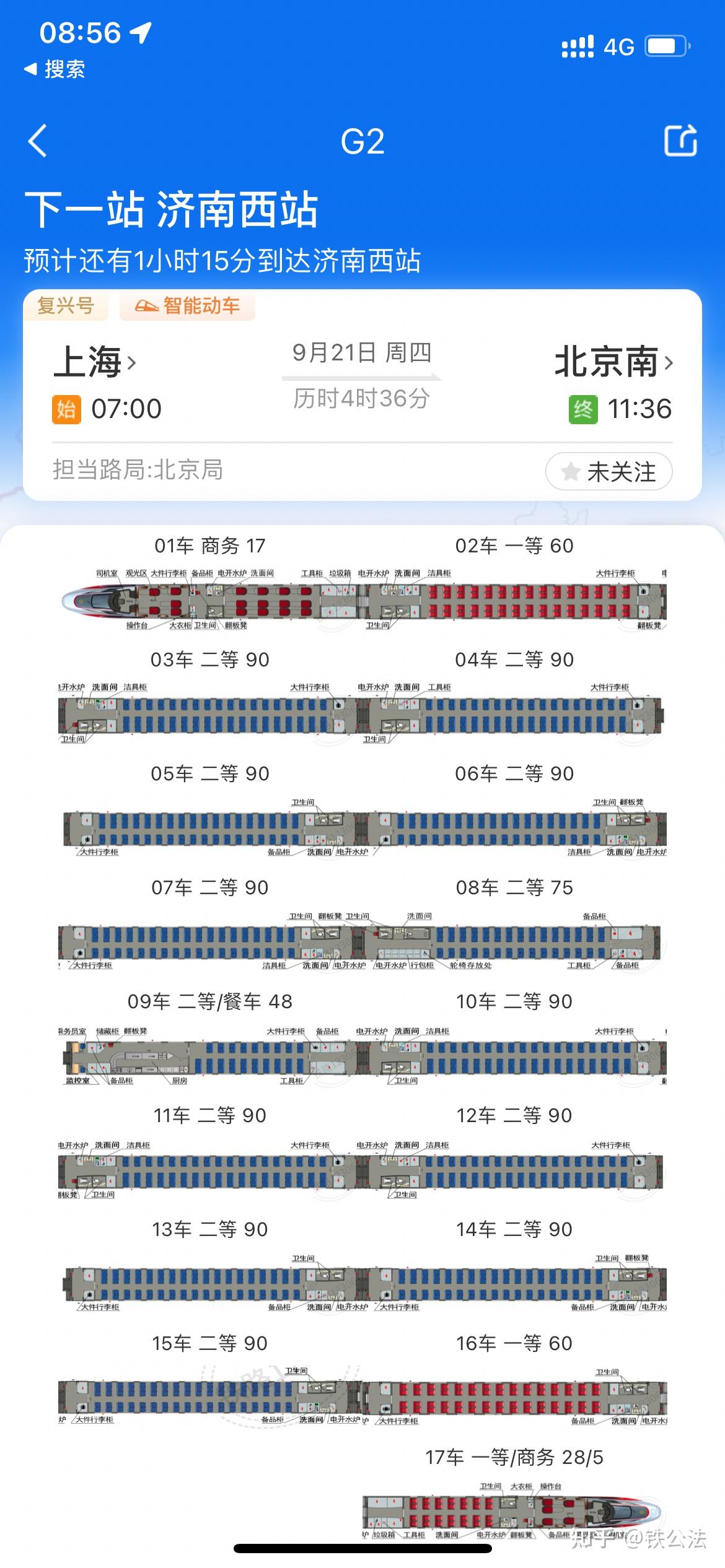Toggle the 智能动车 label badge
This screenshot has width=725, height=1568.
point(188,306)
